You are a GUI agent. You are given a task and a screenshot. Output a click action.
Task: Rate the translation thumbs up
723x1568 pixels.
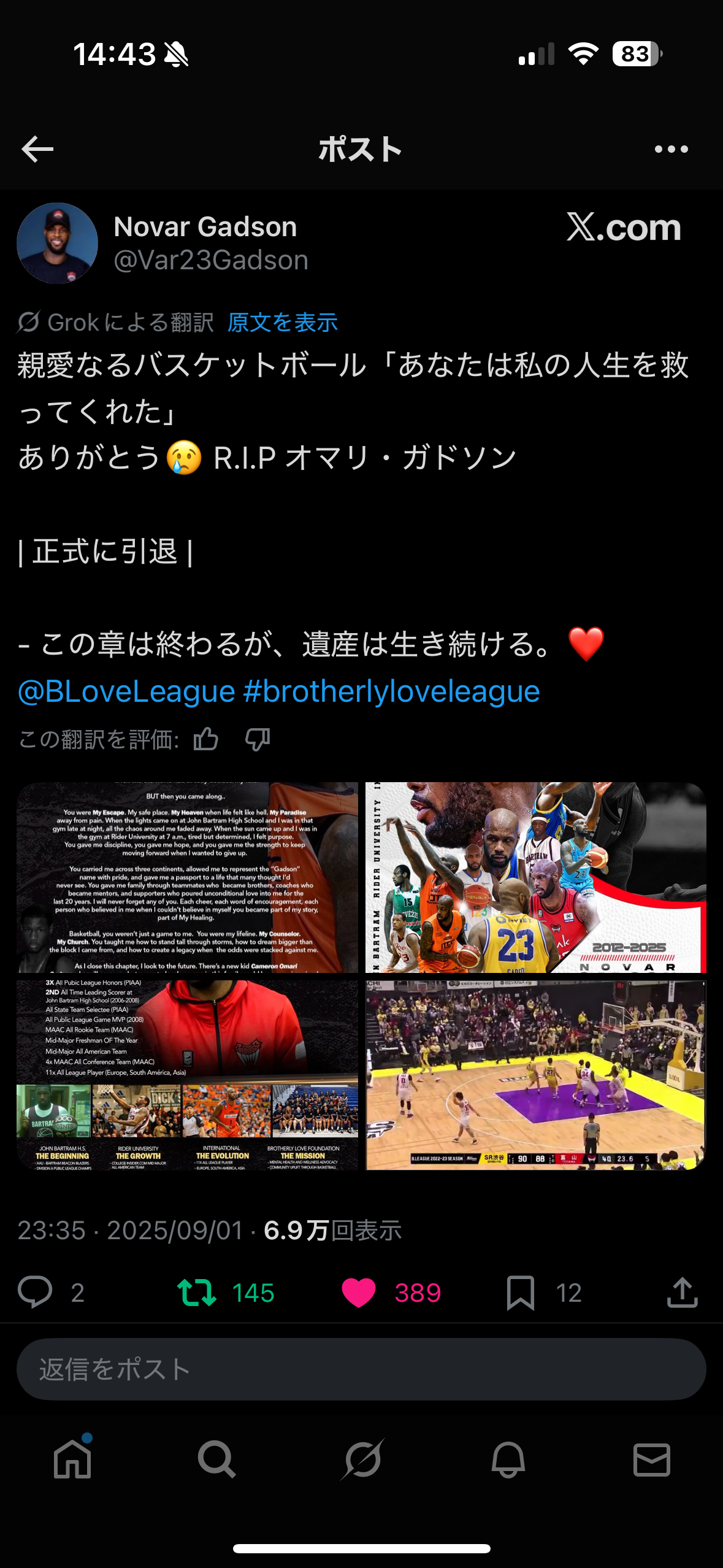206,739
